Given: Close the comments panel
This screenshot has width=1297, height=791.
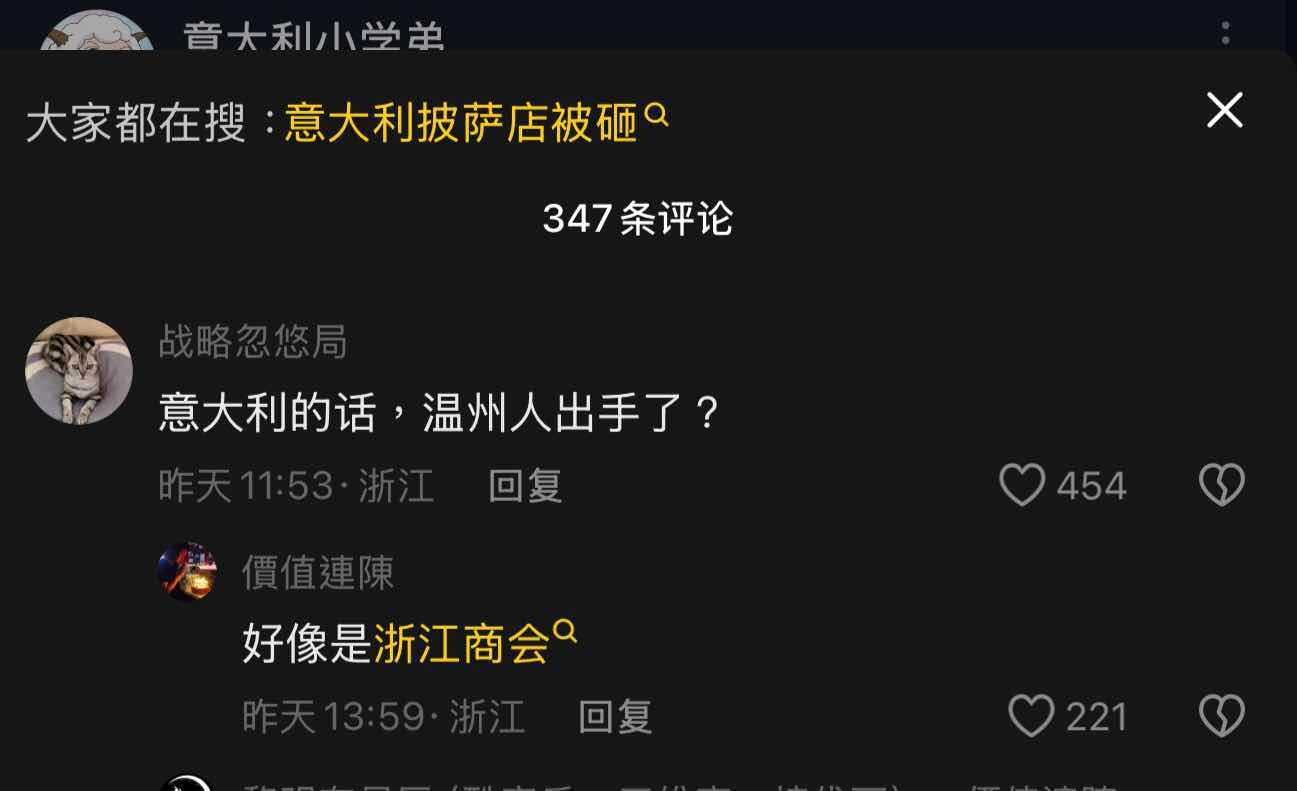Looking at the screenshot, I should 1224,110.
